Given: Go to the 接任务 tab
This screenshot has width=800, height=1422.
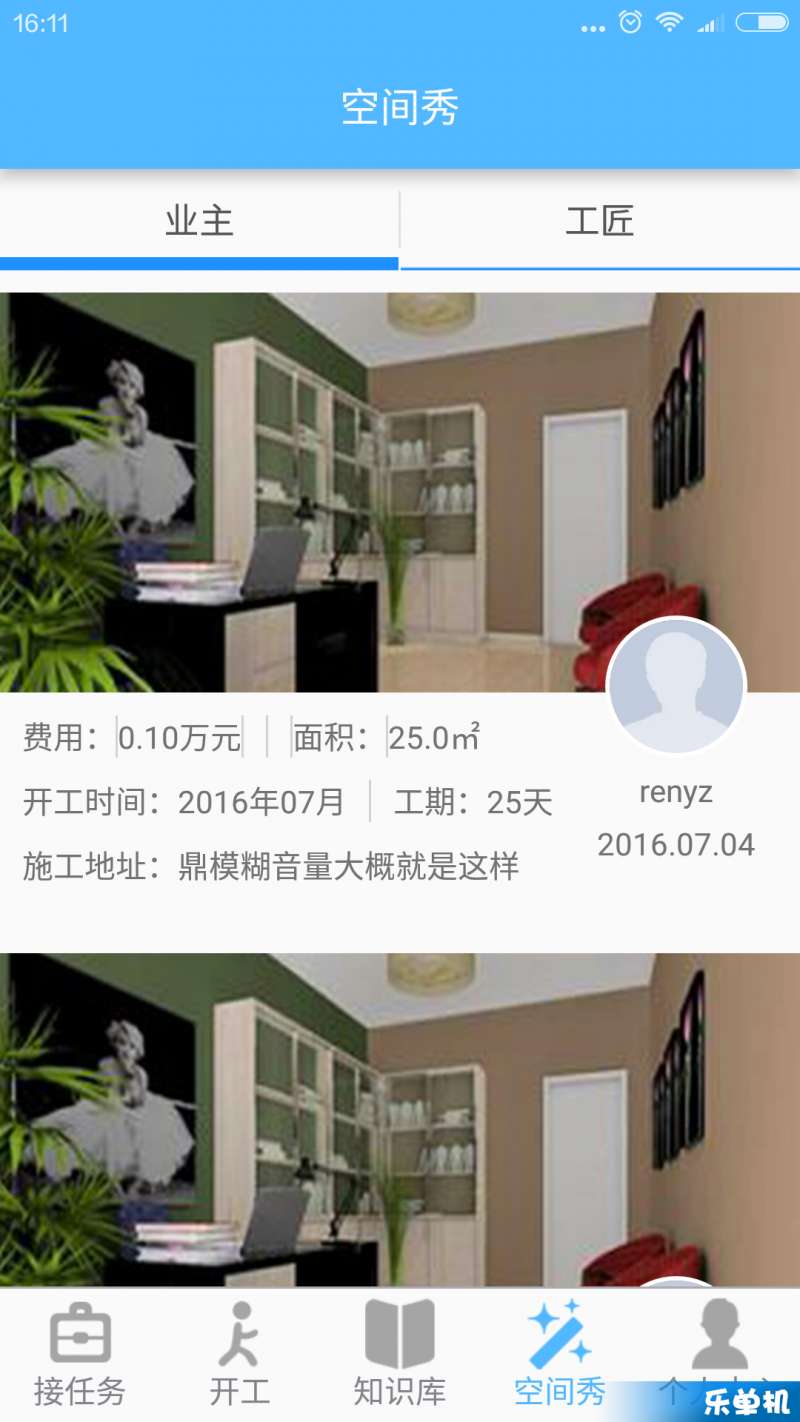Looking at the screenshot, I should coord(80,1355).
